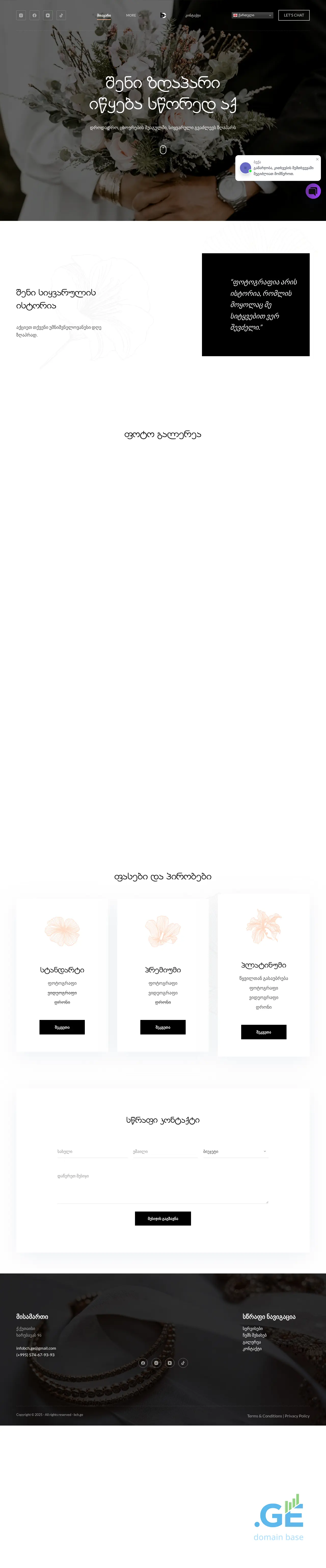Open the კონტაქტი link in the header
Screen dimensions: 326x1568
click(193, 15)
